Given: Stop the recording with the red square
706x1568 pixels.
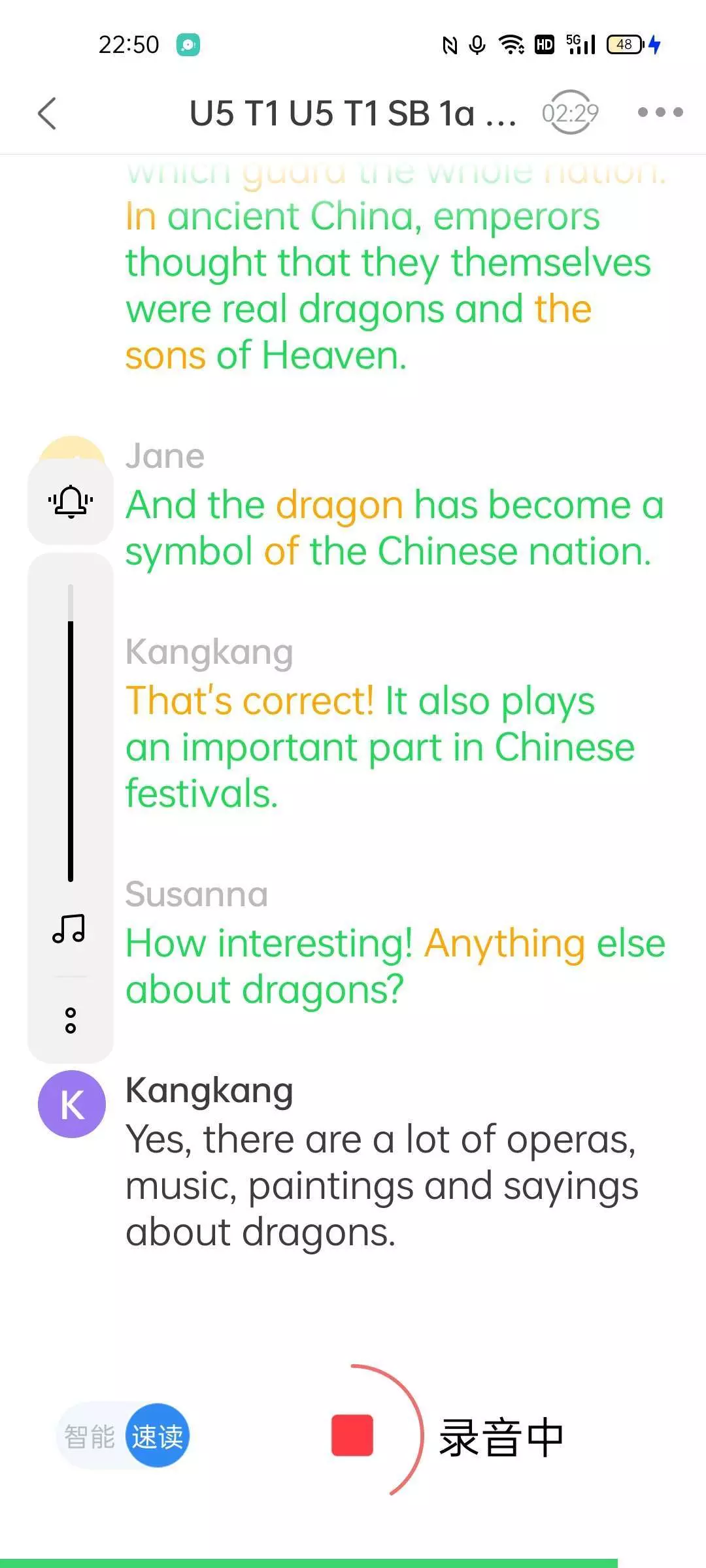Looking at the screenshot, I should pos(352,1435).
